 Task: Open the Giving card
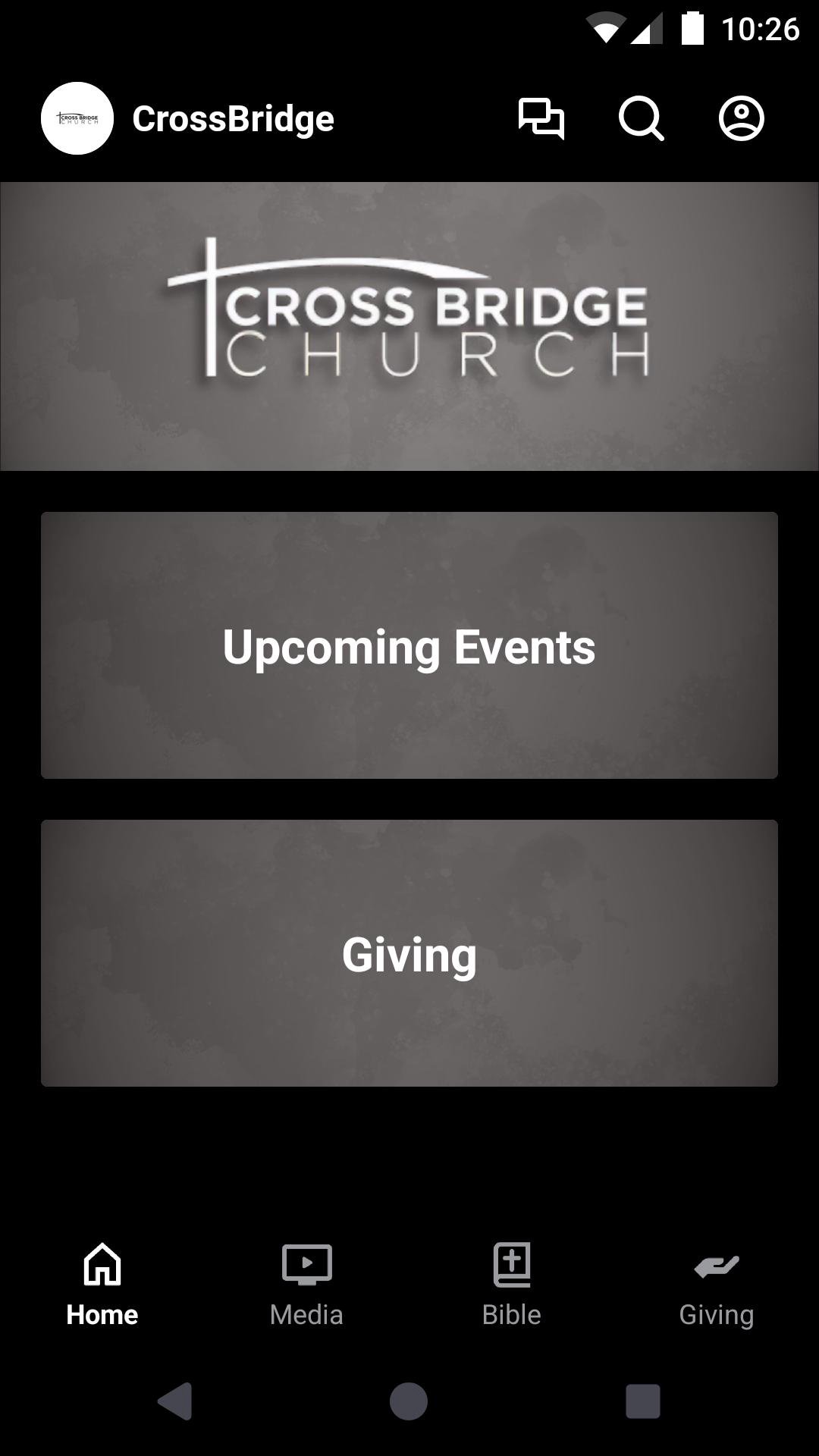(409, 953)
